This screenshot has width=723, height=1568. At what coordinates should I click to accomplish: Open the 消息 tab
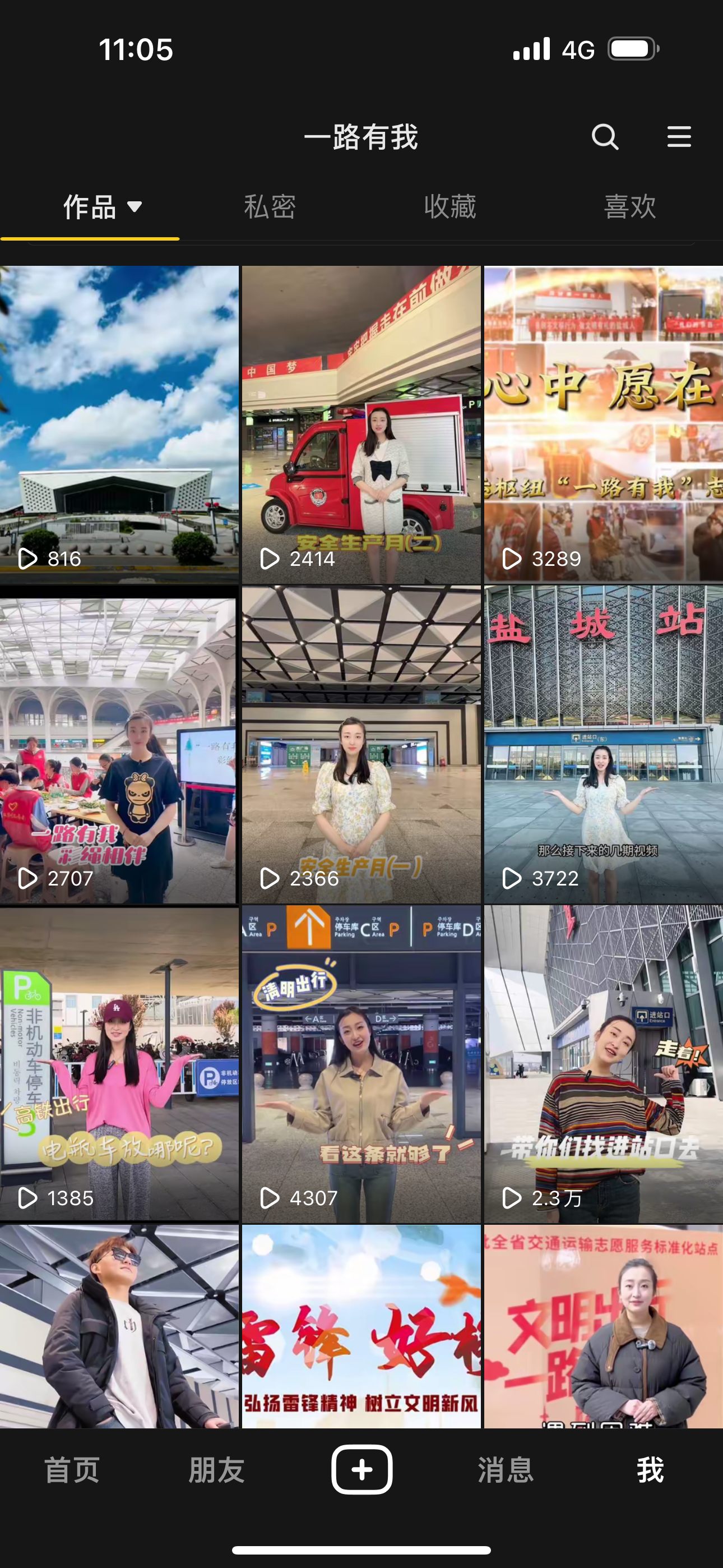click(505, 1470)
